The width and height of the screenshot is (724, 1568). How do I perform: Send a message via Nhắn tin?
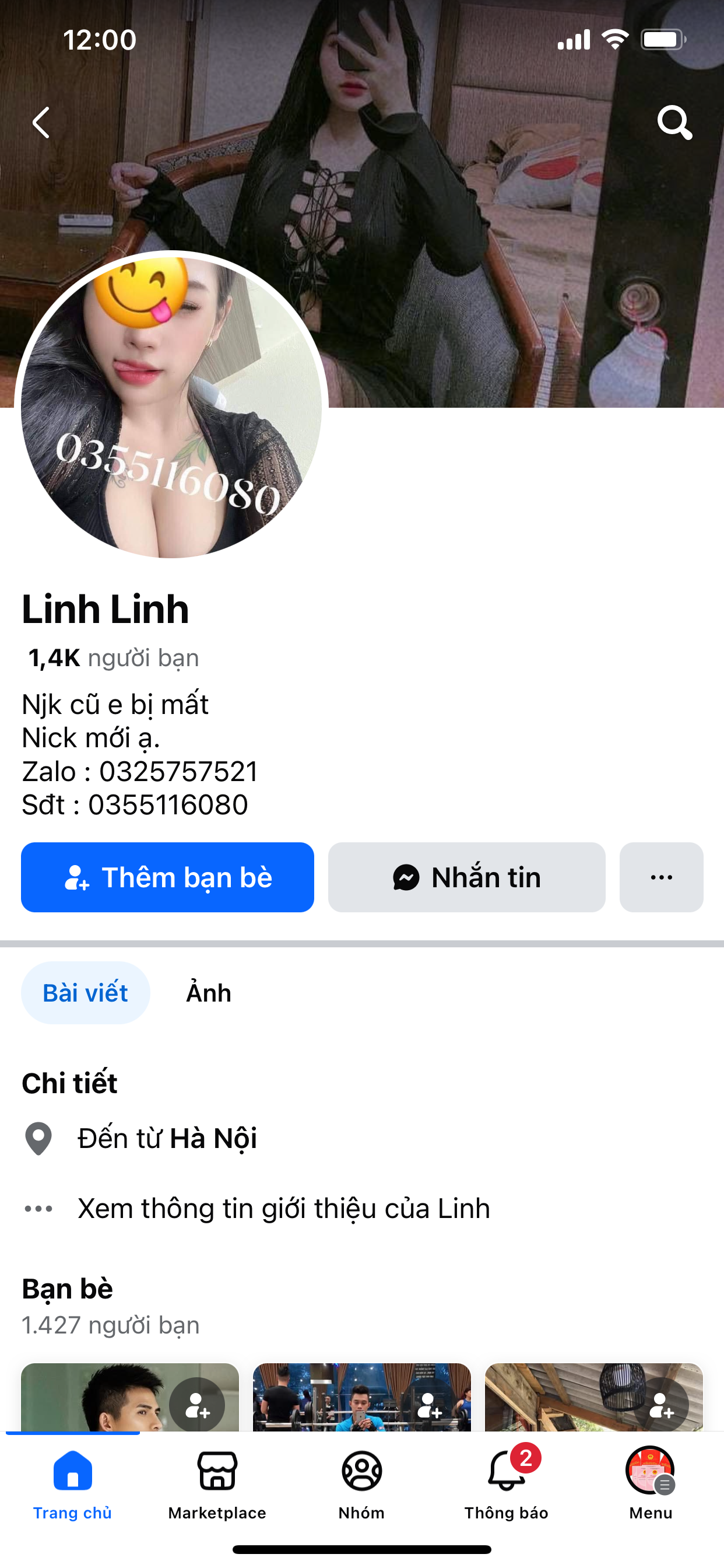467,877
